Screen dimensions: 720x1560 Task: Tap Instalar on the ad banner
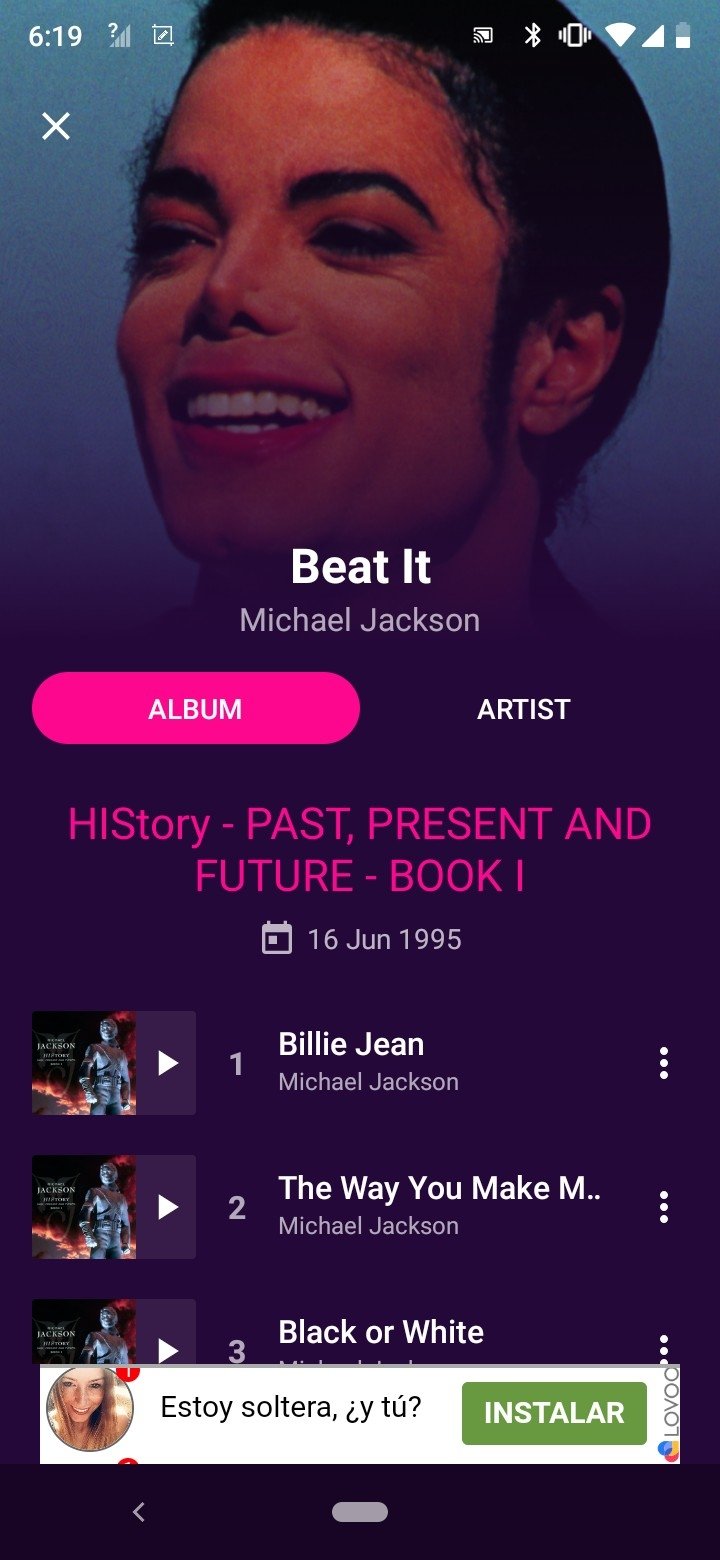point(554,1413)
